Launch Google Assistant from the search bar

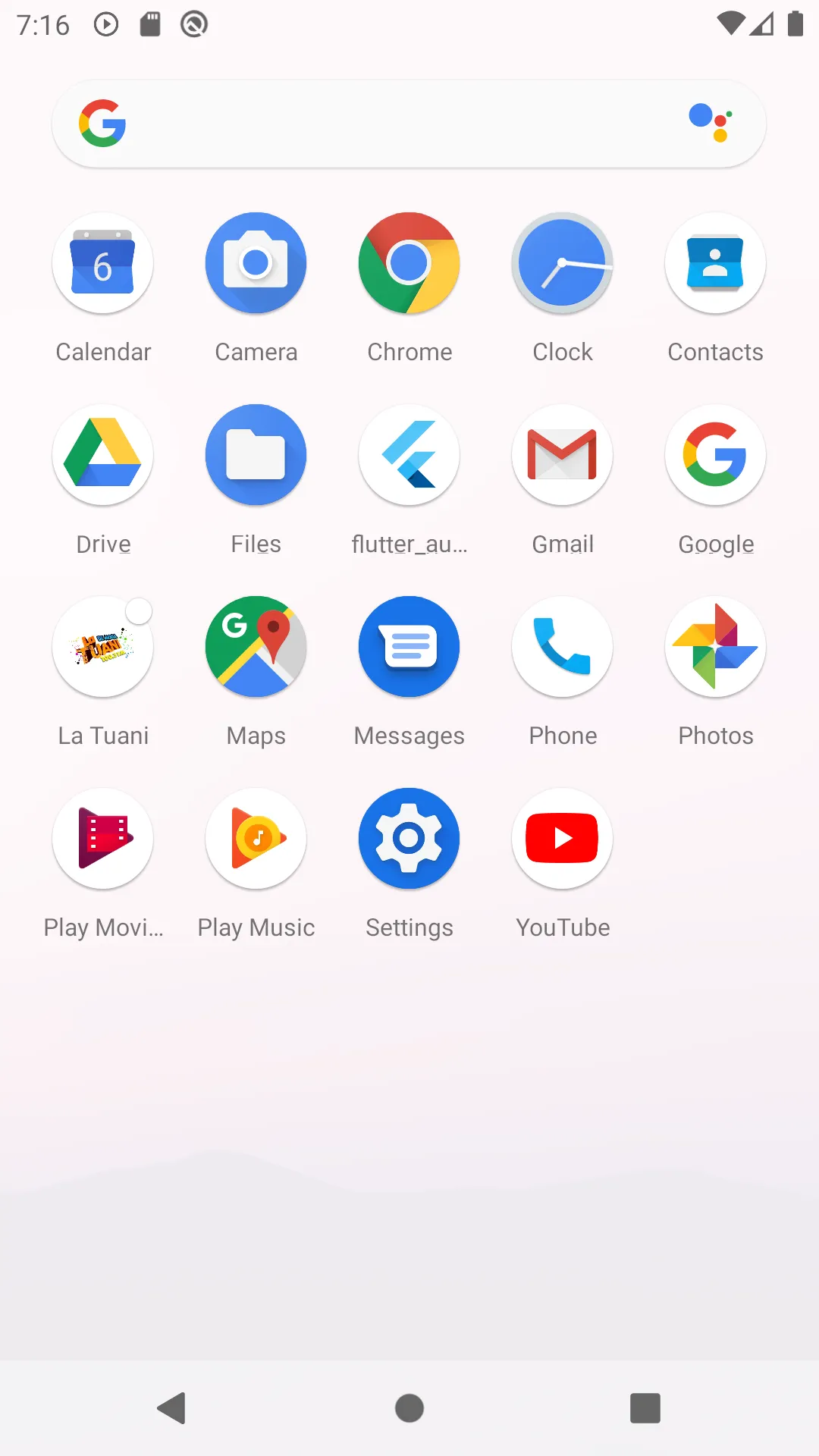711,122
